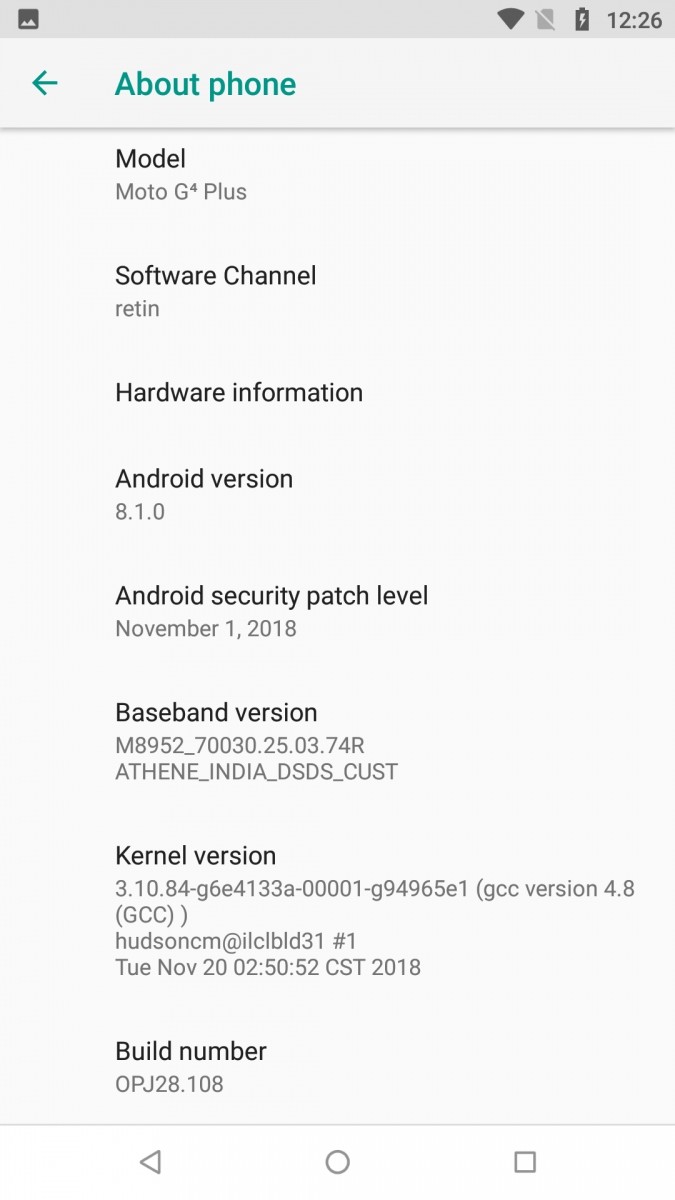Tap the Android version row

point(337,495)
